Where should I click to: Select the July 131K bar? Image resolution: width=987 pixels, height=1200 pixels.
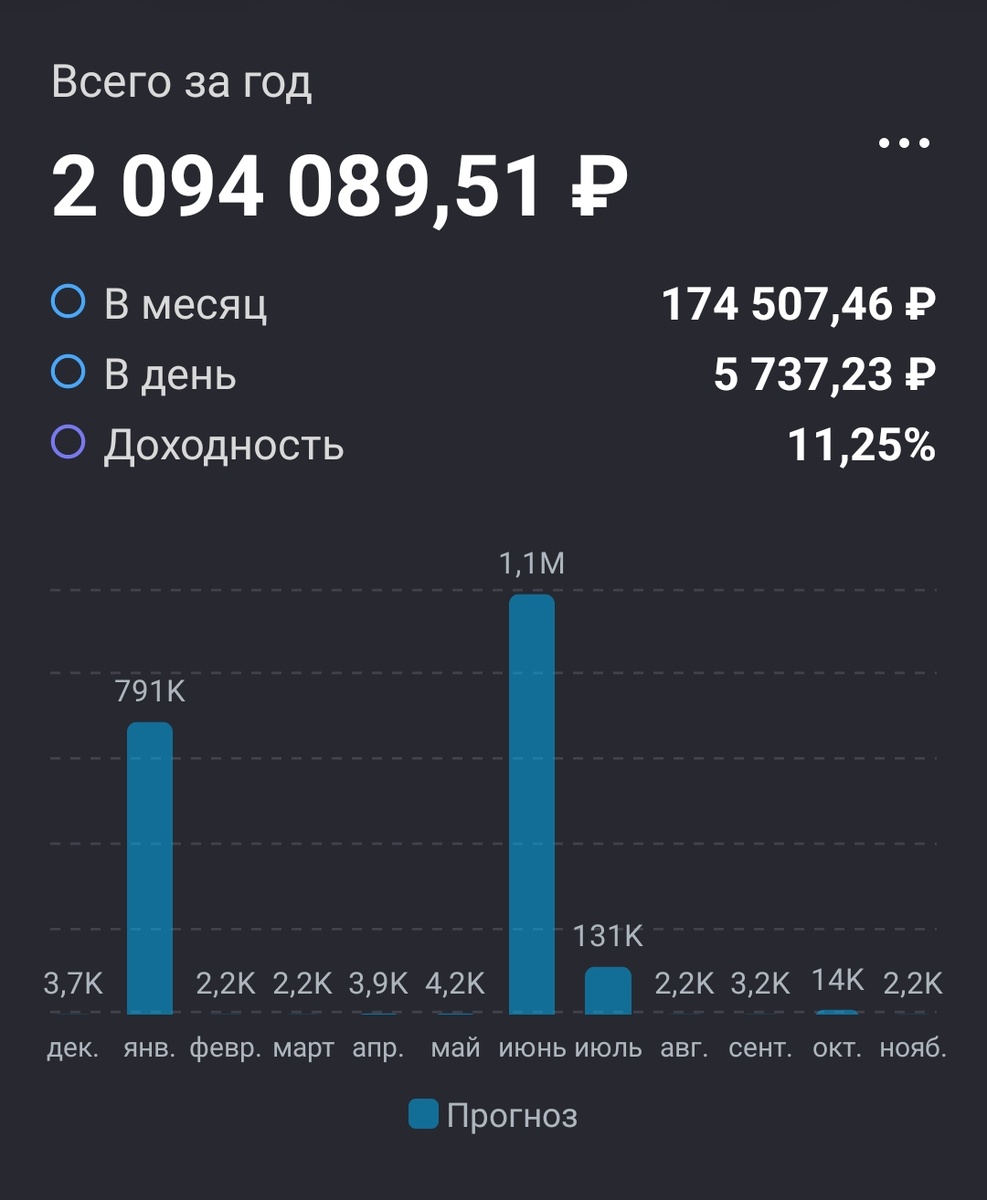coord(608,991)
